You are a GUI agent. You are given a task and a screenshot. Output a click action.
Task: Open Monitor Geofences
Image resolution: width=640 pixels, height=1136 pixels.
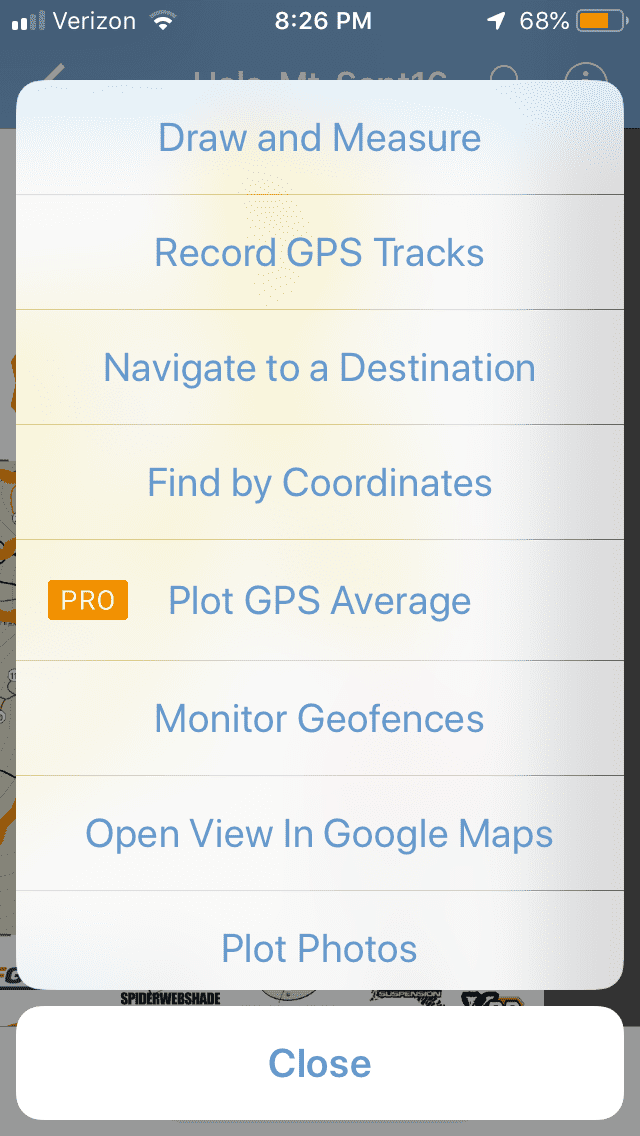click(x=320, y=718)
